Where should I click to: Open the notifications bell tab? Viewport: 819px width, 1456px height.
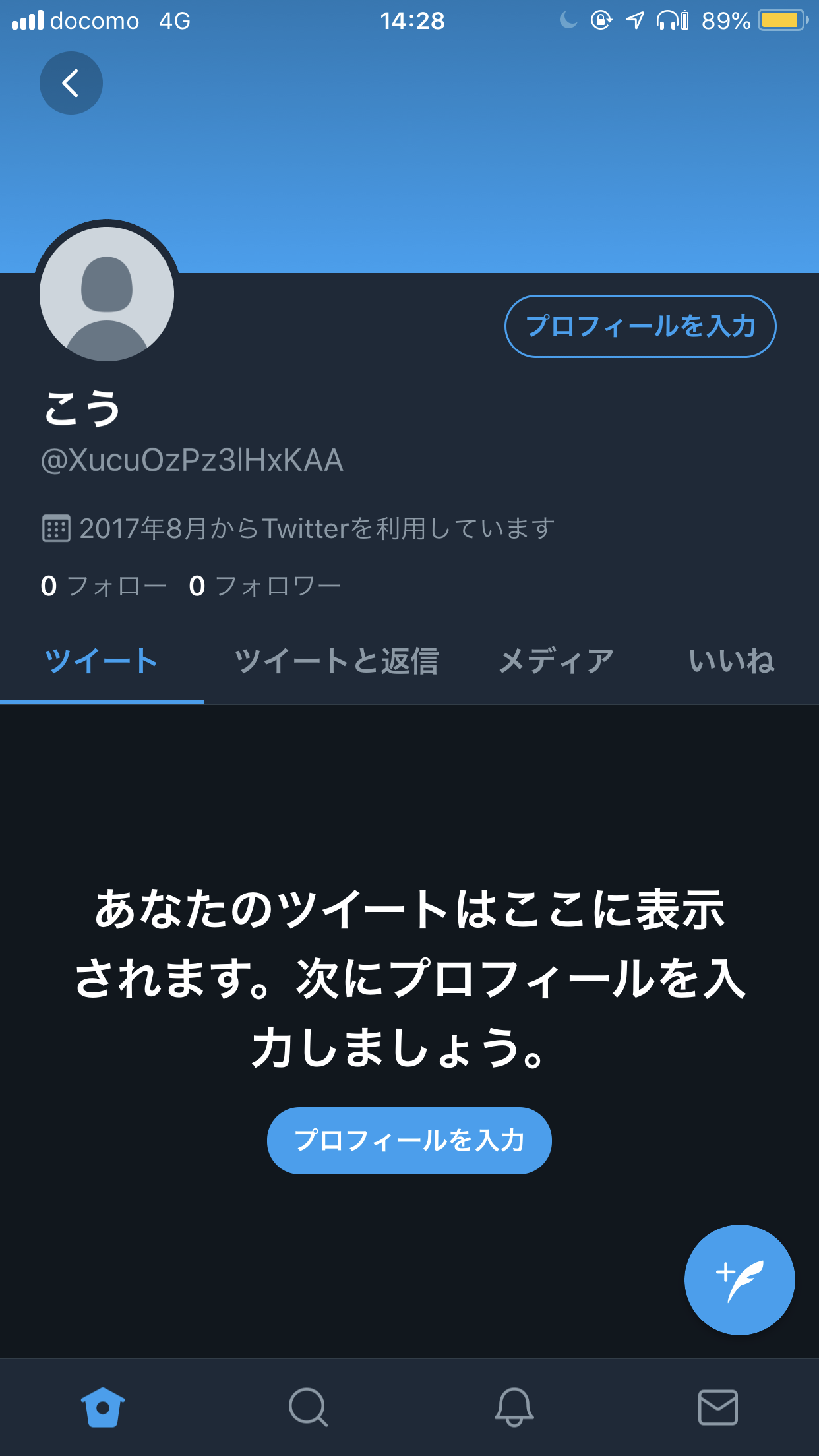(514, 1407)
